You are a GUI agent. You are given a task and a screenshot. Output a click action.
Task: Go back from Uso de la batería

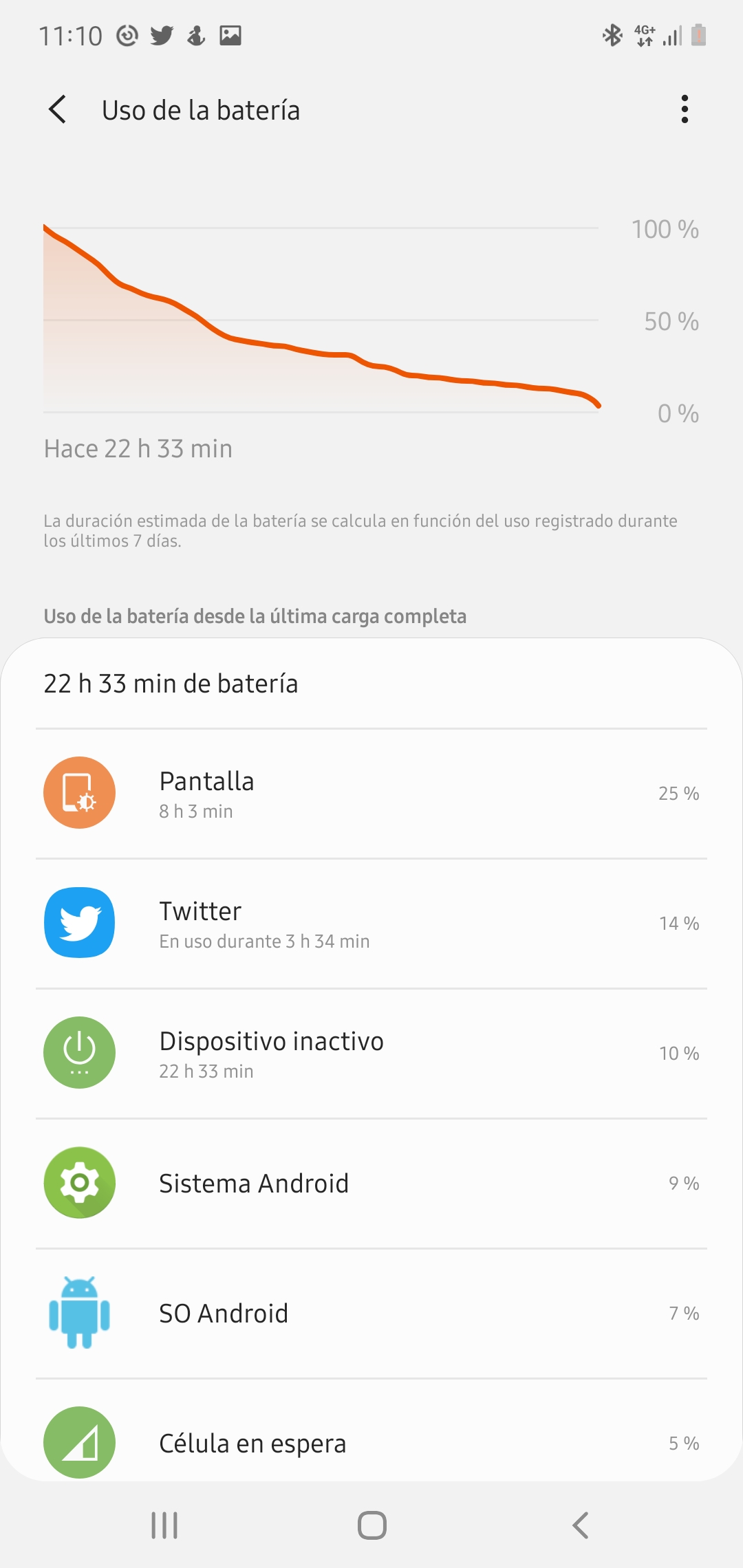tap(58, 110)
